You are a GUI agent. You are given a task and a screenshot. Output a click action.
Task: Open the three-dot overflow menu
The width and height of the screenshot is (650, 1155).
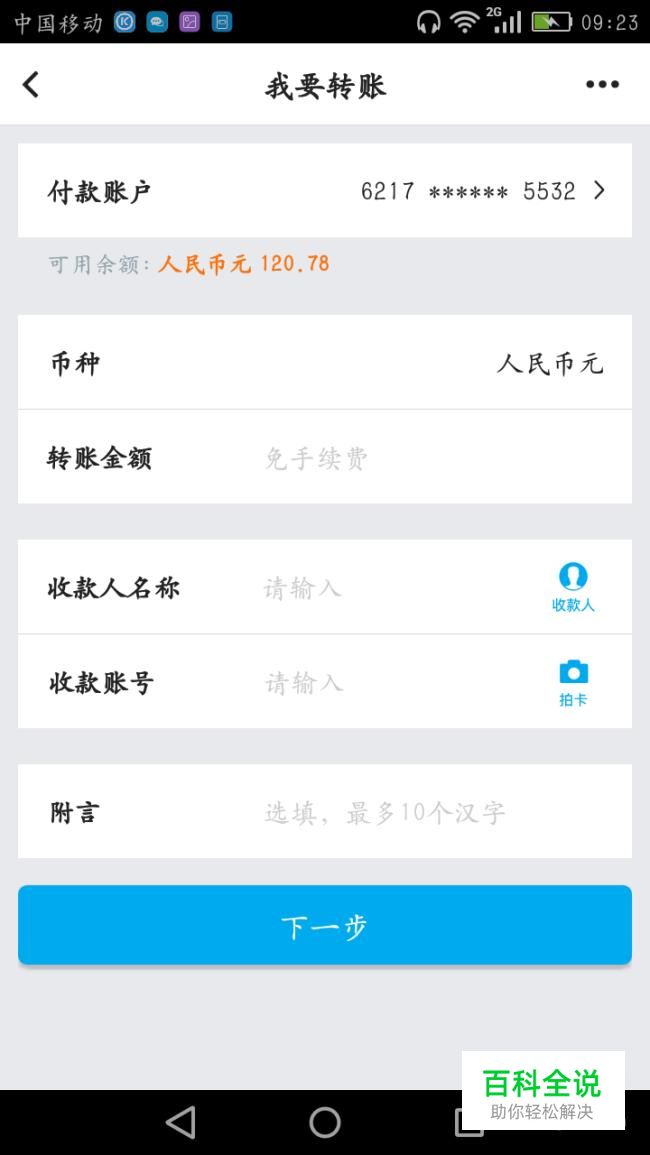(x=602, y=85)
